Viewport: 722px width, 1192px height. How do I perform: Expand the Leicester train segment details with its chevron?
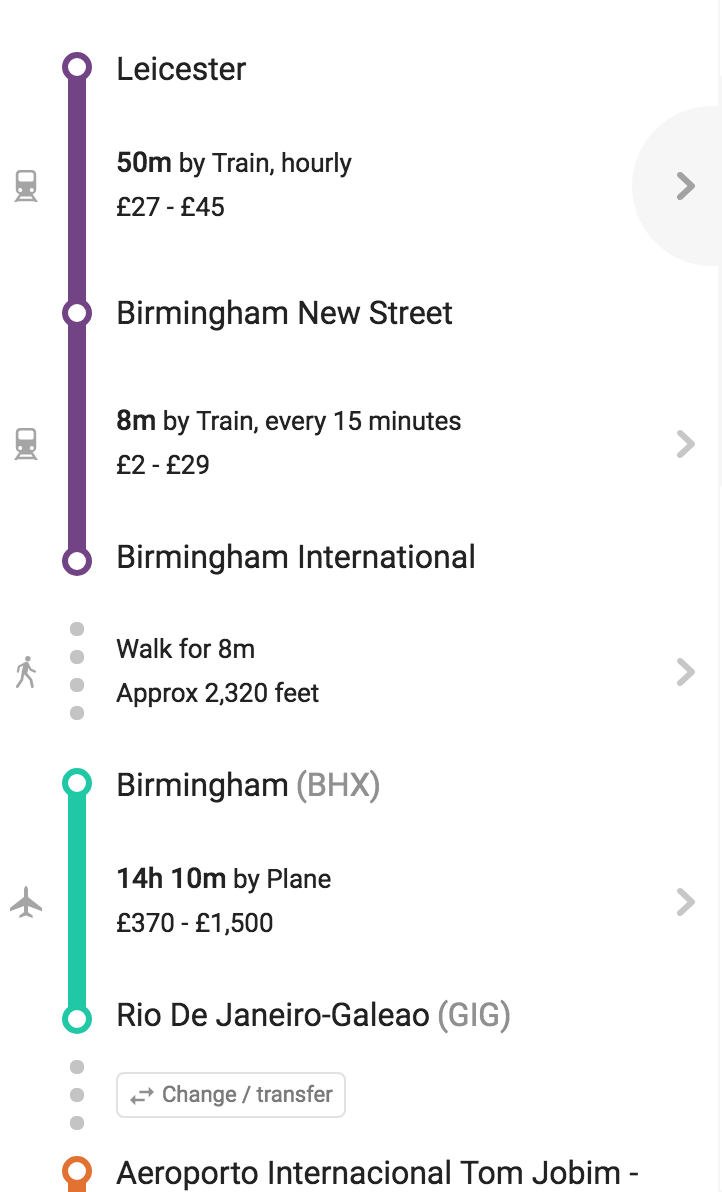(x=685, y=185)
